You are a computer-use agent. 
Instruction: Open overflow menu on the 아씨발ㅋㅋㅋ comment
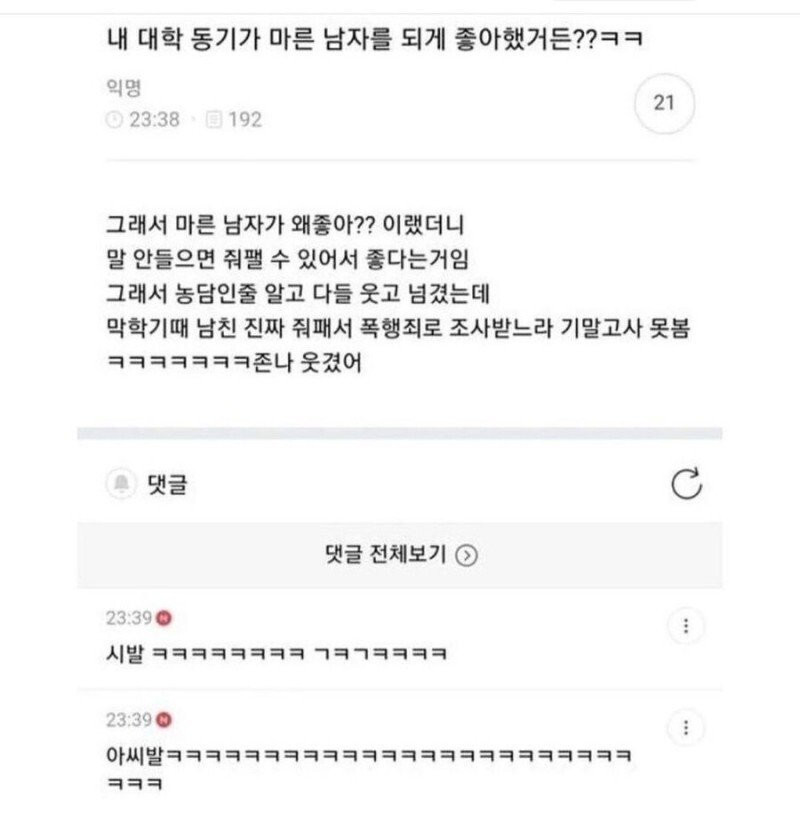tap(686, 728)
